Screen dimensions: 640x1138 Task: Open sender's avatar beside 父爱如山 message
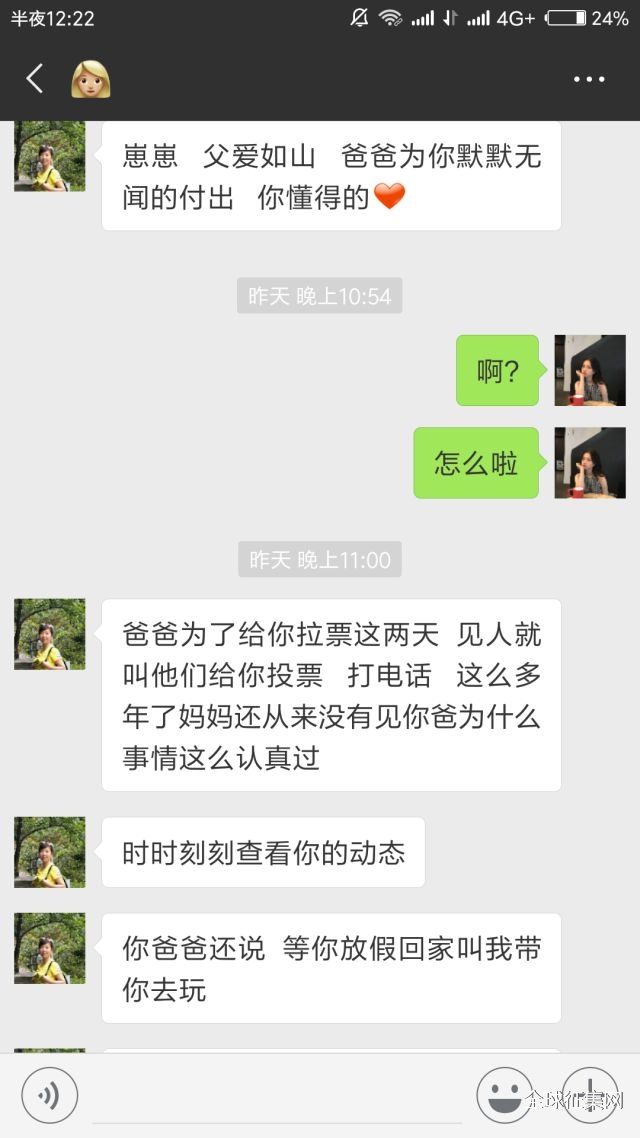pos(50,157)
